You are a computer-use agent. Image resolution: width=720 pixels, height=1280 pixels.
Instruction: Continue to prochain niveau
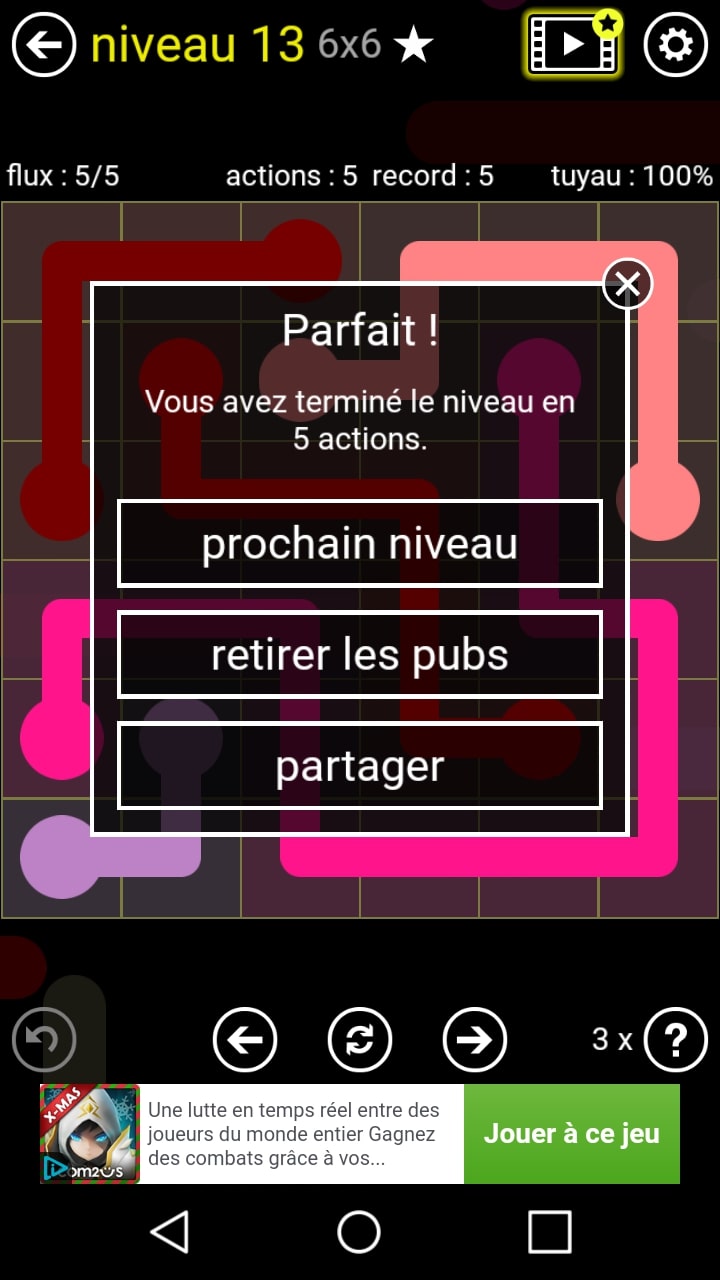point(360,544)
